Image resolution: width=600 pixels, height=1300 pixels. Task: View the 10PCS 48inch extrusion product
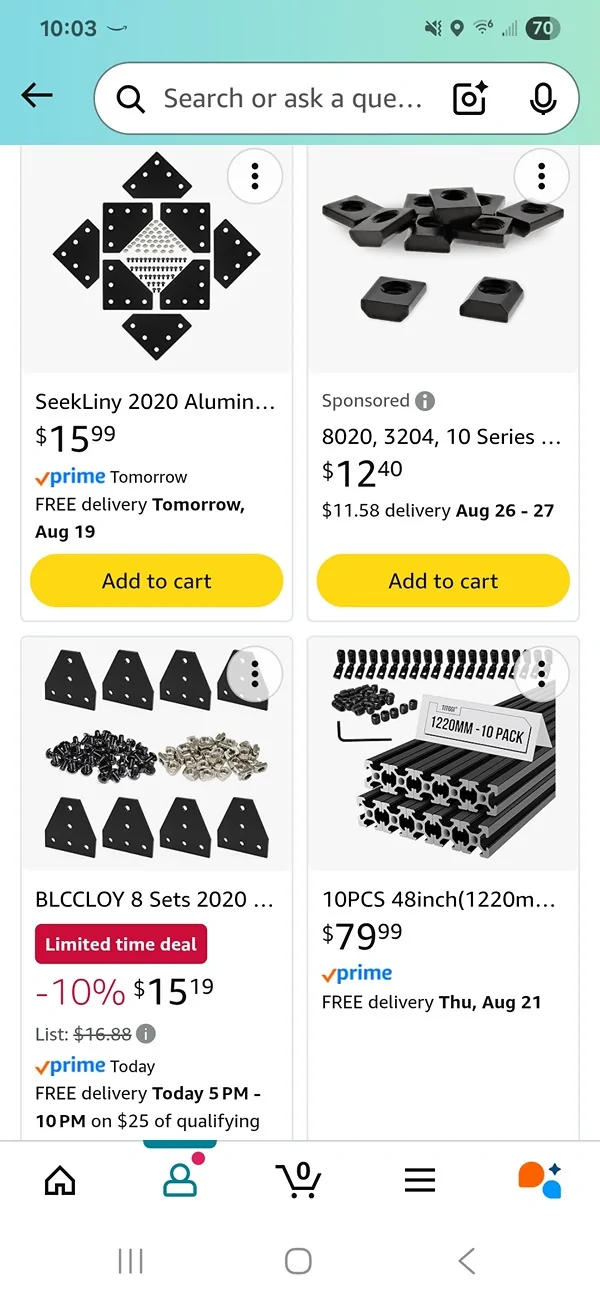coord(438,899)
